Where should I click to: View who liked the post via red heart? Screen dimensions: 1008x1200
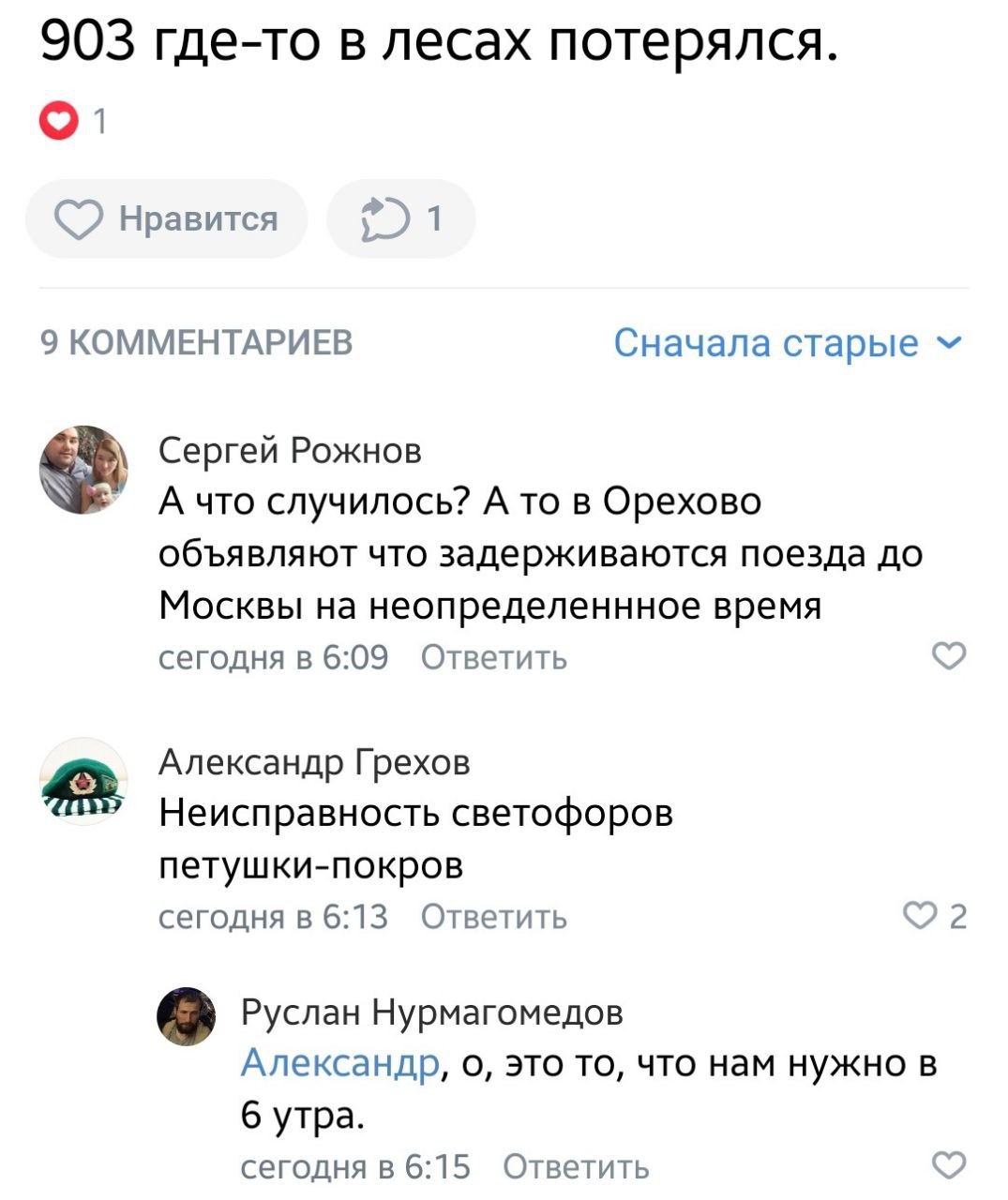[x=58, y=122]
